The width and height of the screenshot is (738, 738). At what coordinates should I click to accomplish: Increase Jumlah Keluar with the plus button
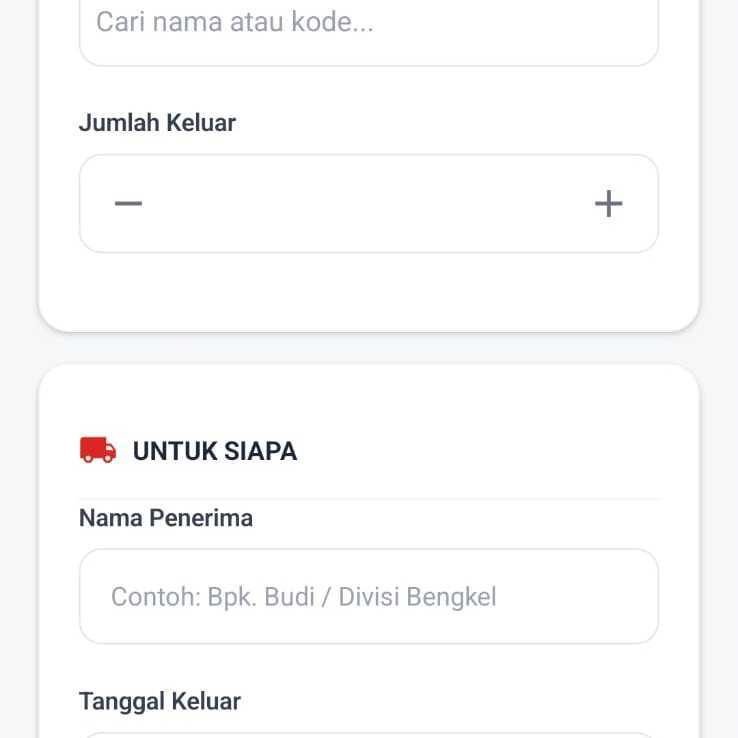tap(608, 204)
